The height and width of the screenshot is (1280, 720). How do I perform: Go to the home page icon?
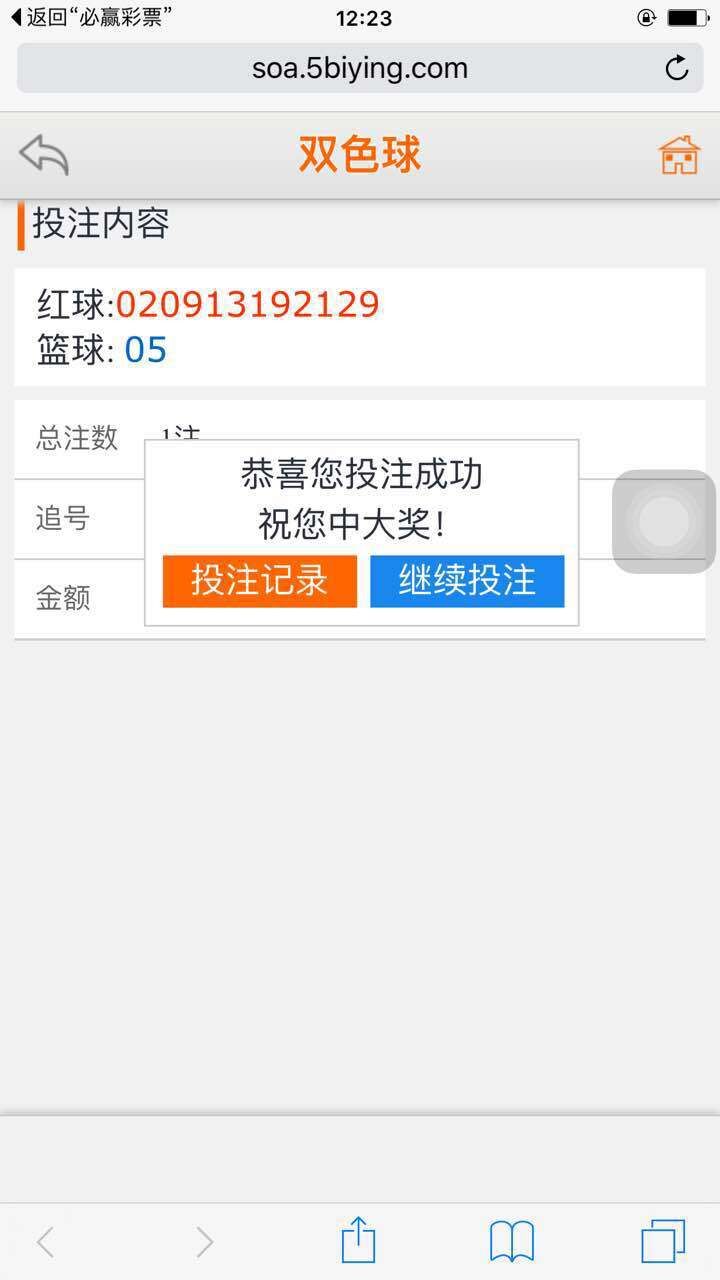(679, 155)
